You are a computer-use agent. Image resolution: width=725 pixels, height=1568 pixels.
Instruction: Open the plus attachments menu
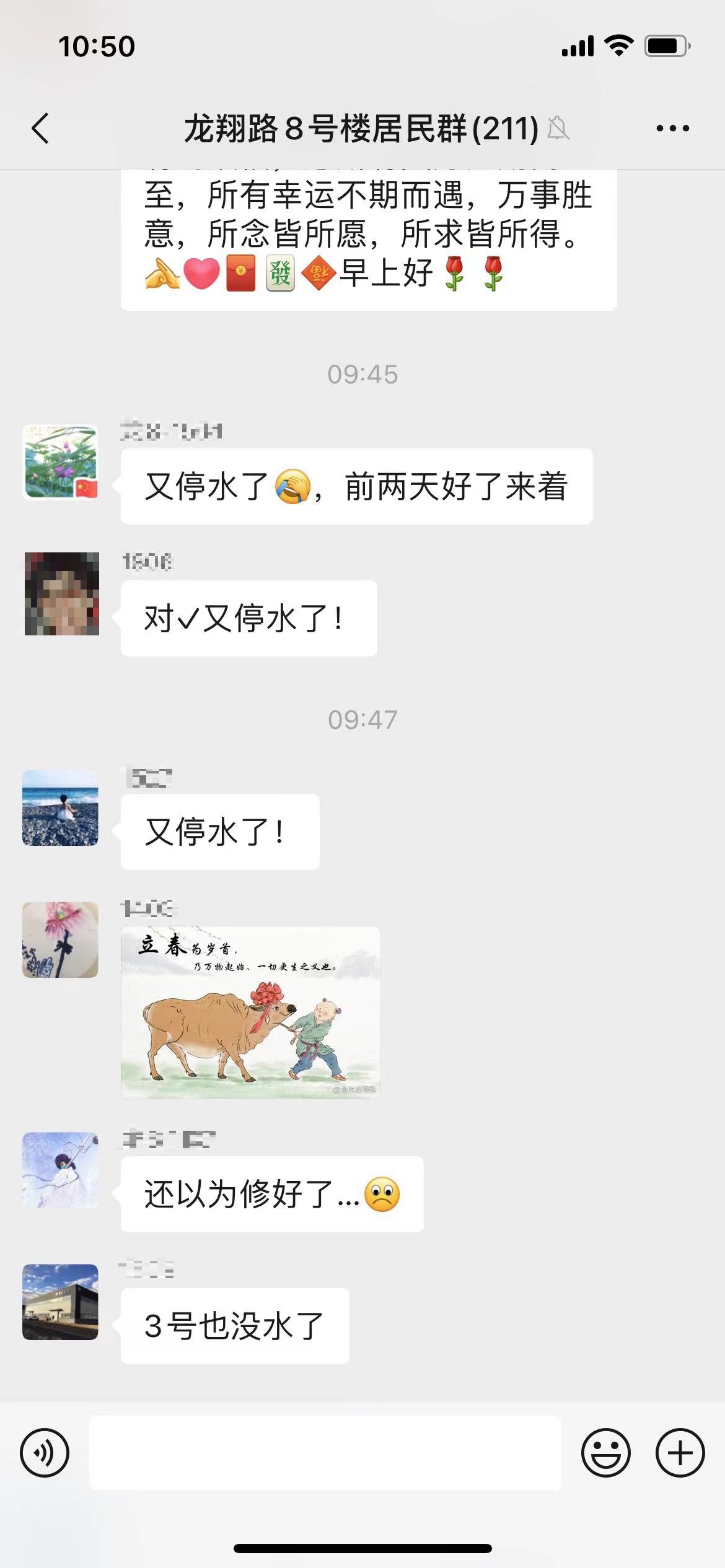coord(680,1453)
